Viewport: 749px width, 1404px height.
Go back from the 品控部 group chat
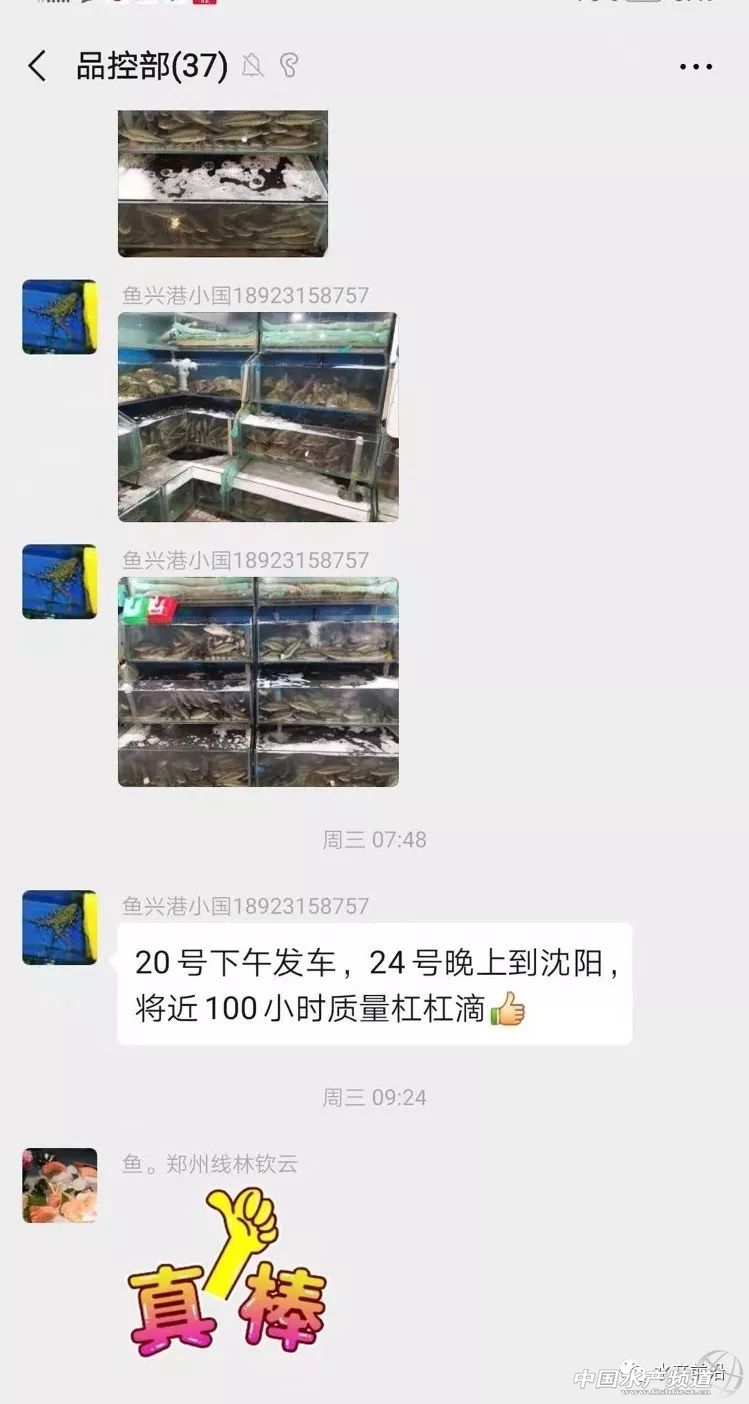point(37,67)
